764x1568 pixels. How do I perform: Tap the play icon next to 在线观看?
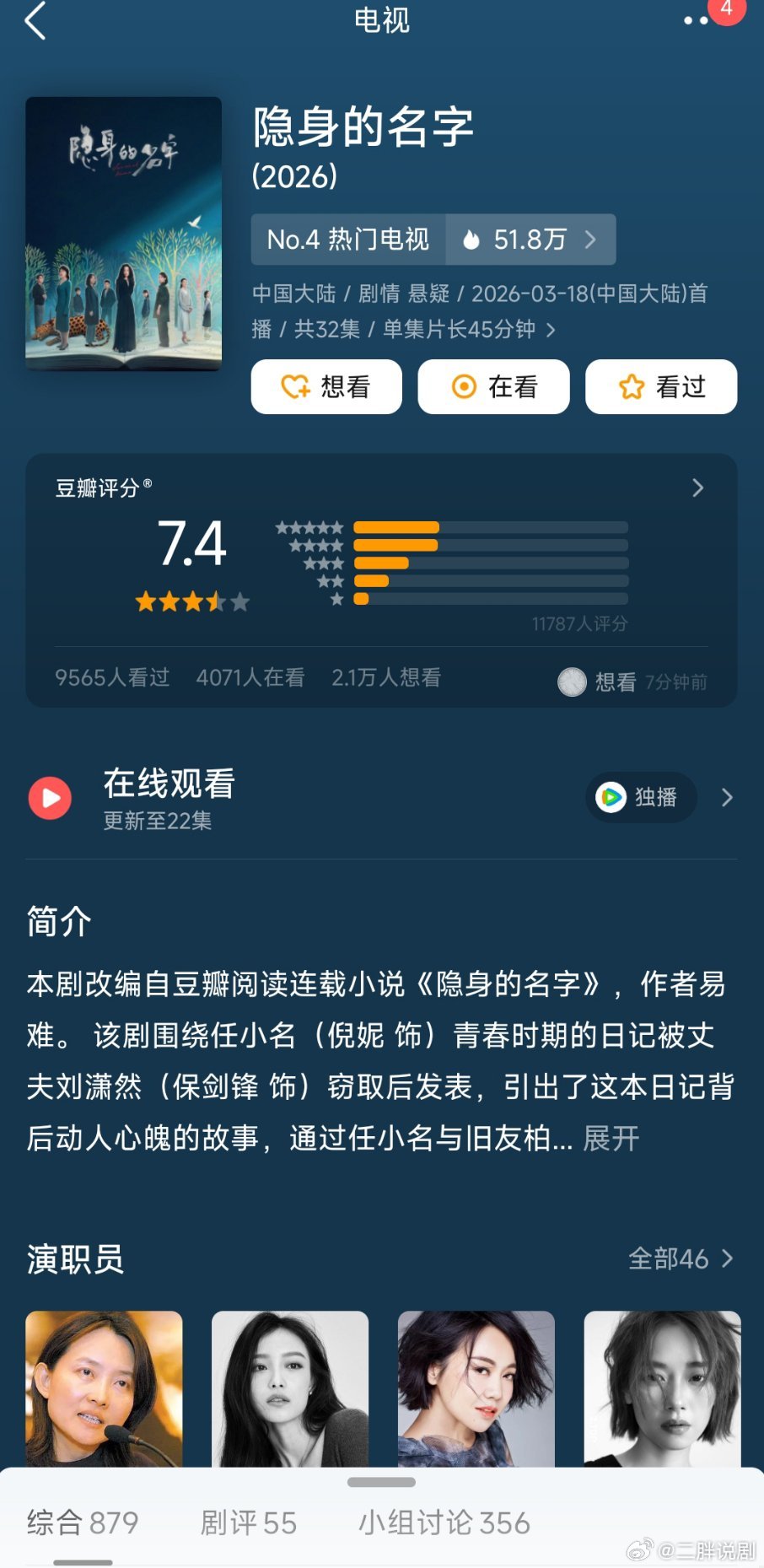pos(51,798)
